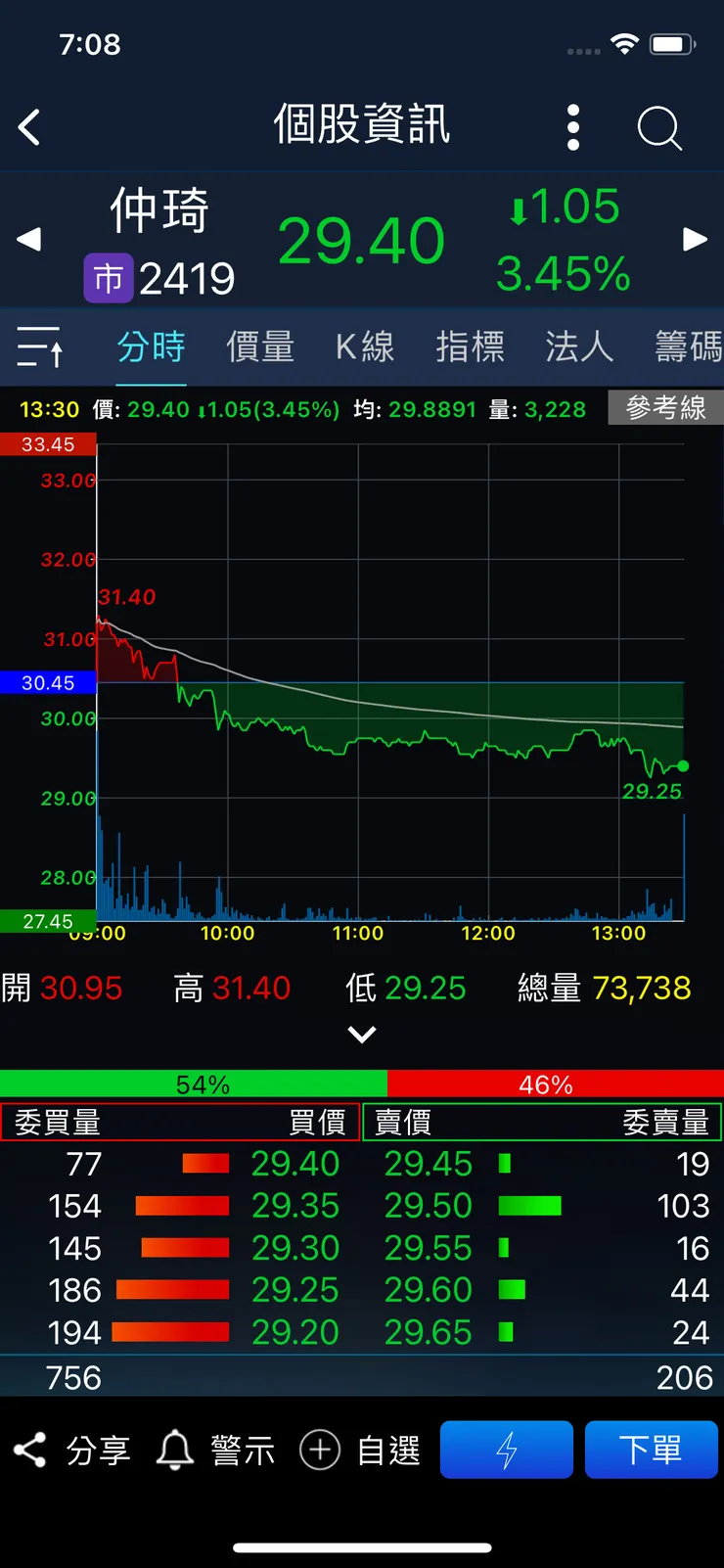Toggle the 參考線 reference line
This screenshot has height=1568, width=724.
[x=666, y=408]
